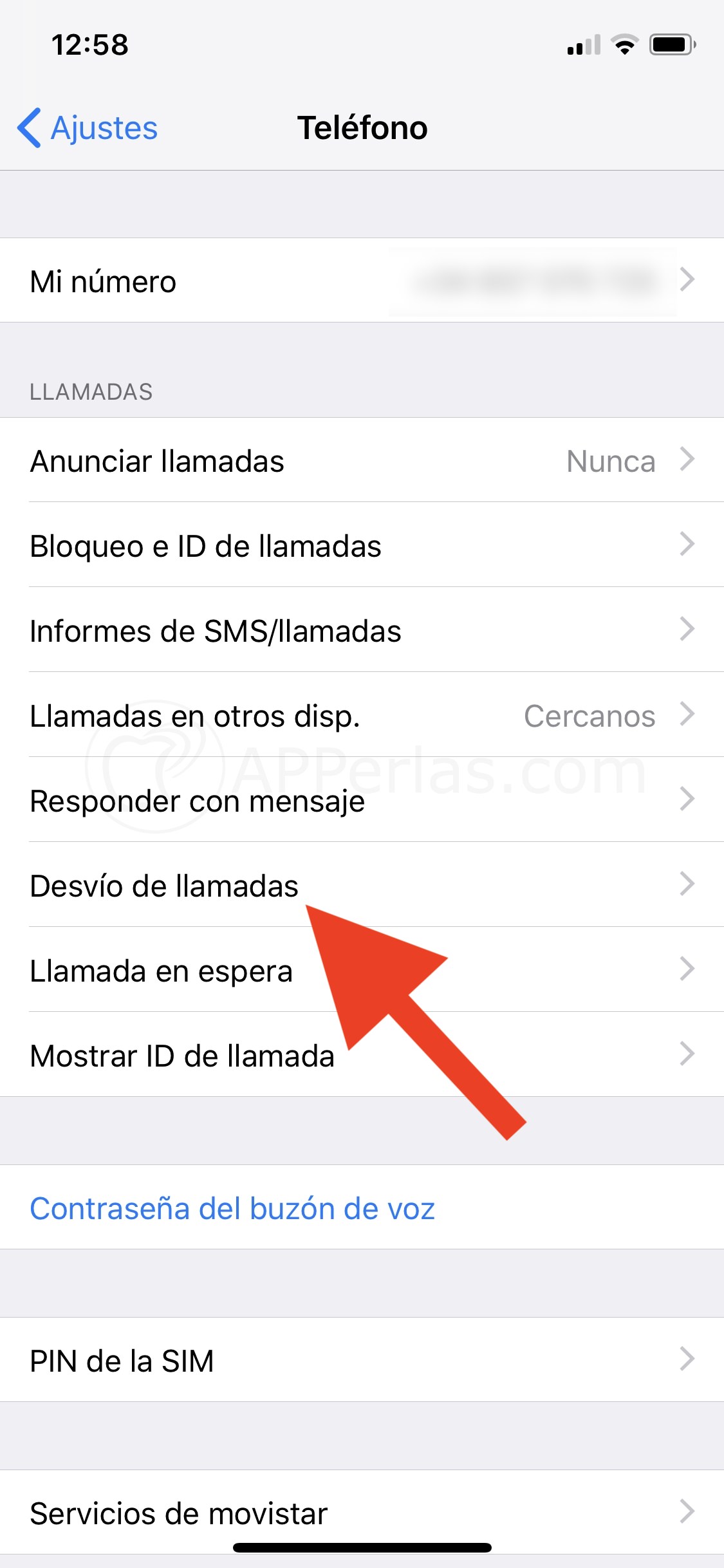Open Servicios de movistar
The height and width of the screenshot is (1568, 724).
tap(362, 1513)
